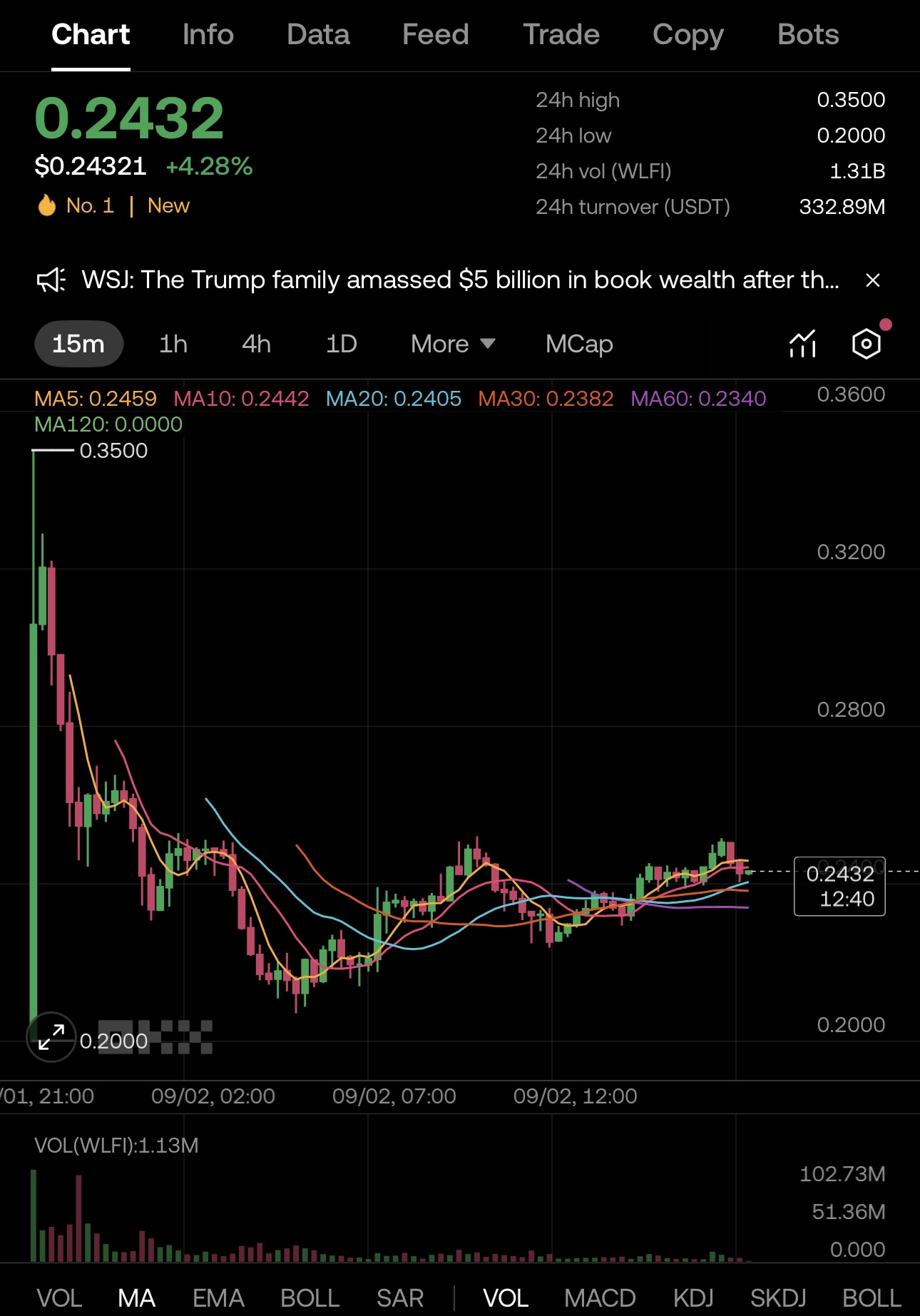The height and width of the screenshot is (1316, 920).
Task: Open the Data tab
Action: [318, 34]
